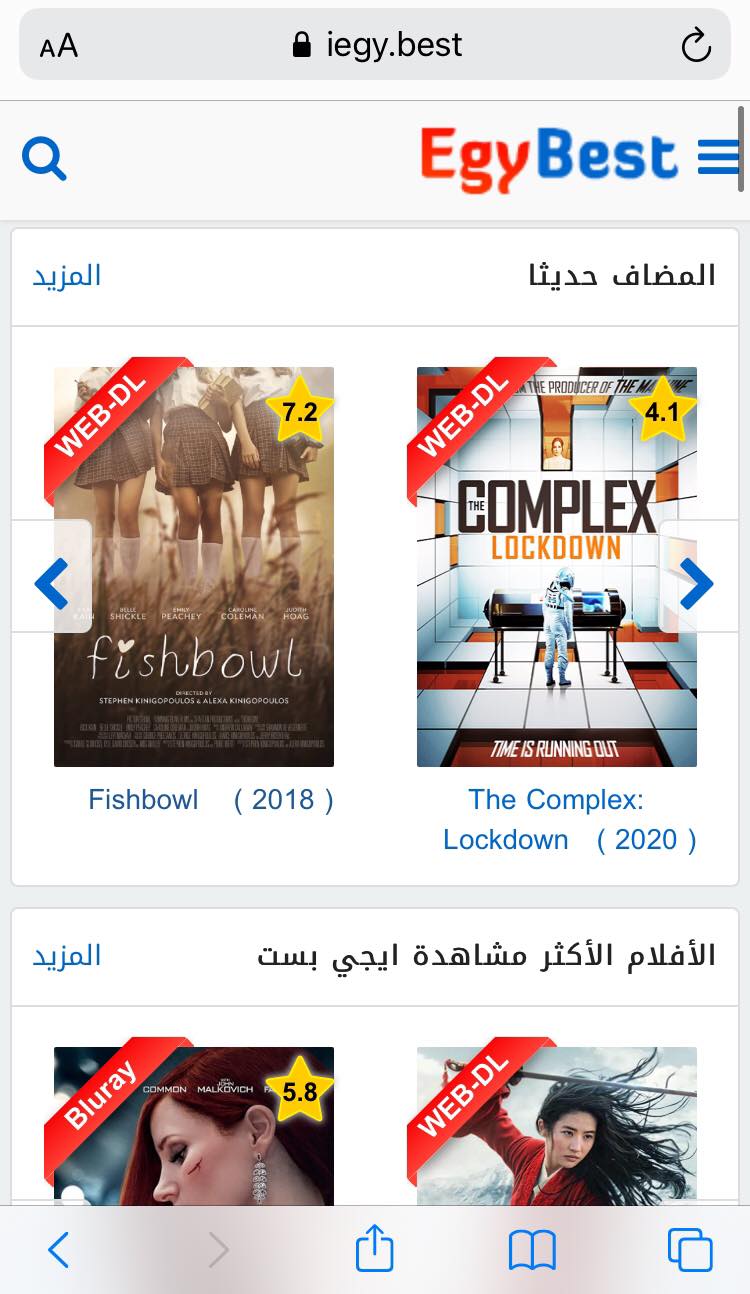Open The Complex: Lockdown movie poster
750x1294 pixels.
[557, 567]
